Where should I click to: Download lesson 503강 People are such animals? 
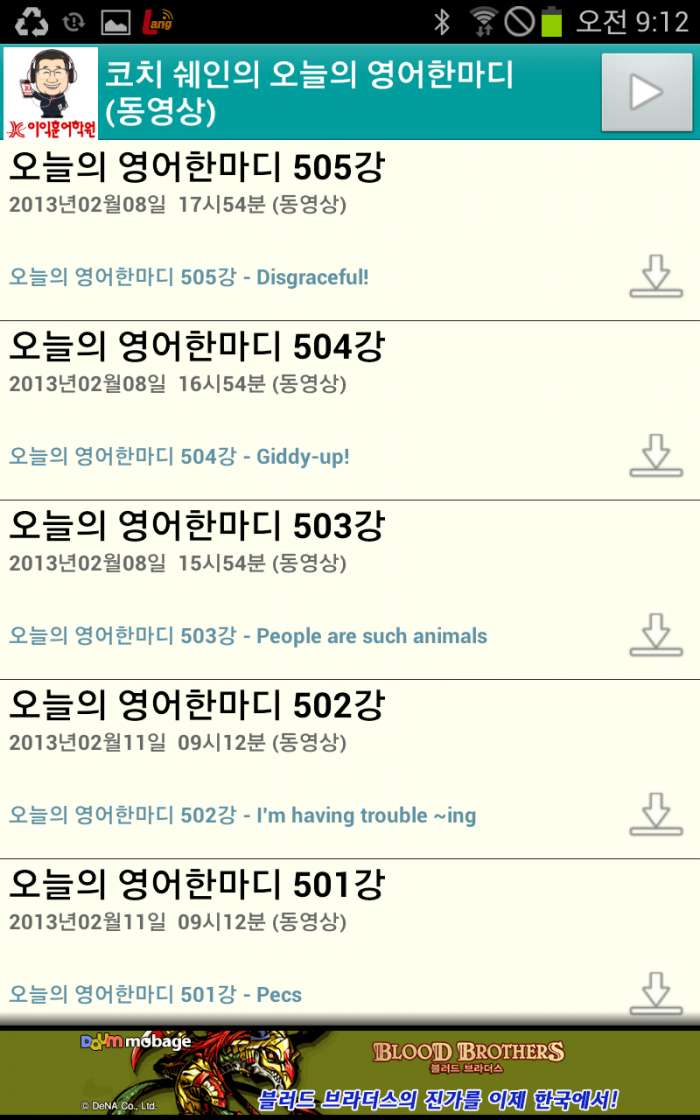click(x=655, y=635)
